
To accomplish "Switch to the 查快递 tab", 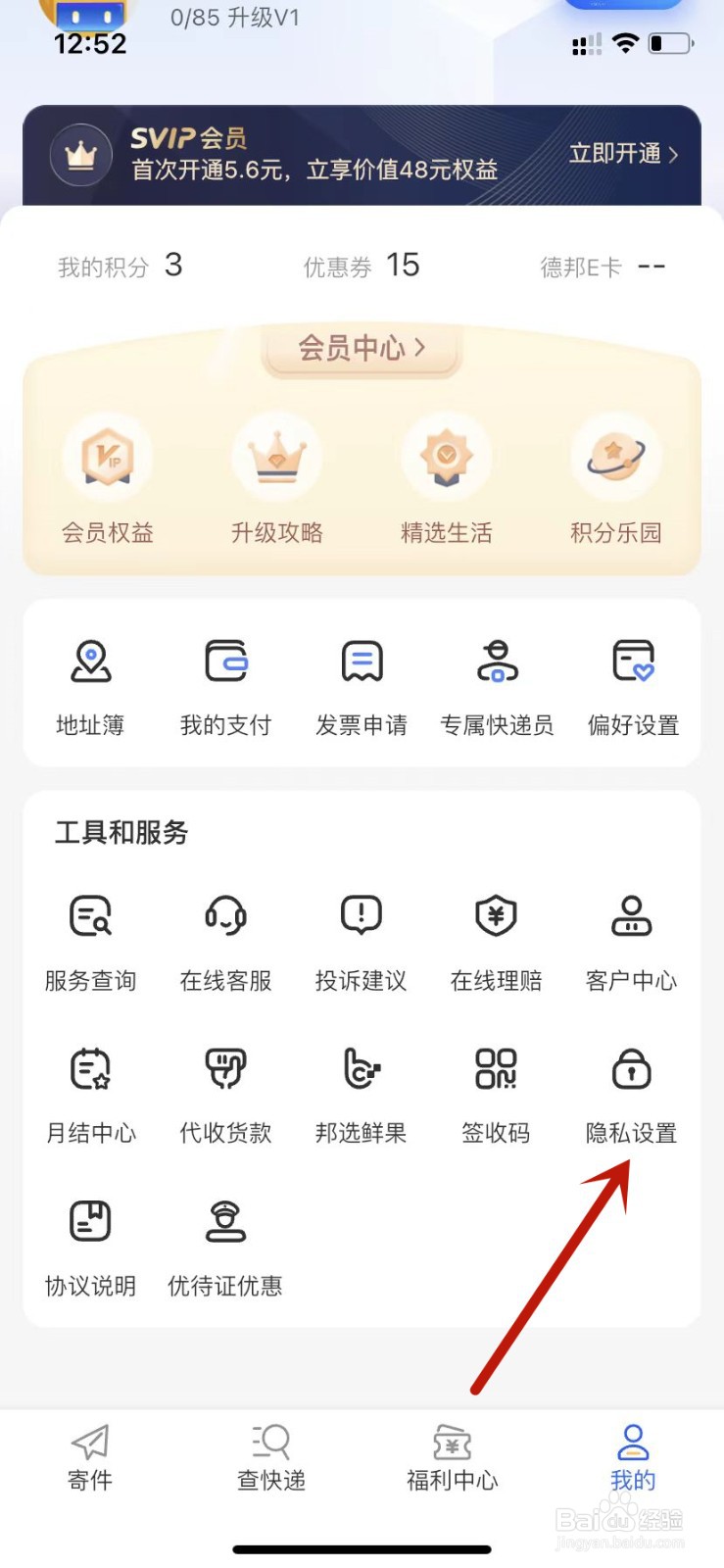I will [x=271, y=1457].
